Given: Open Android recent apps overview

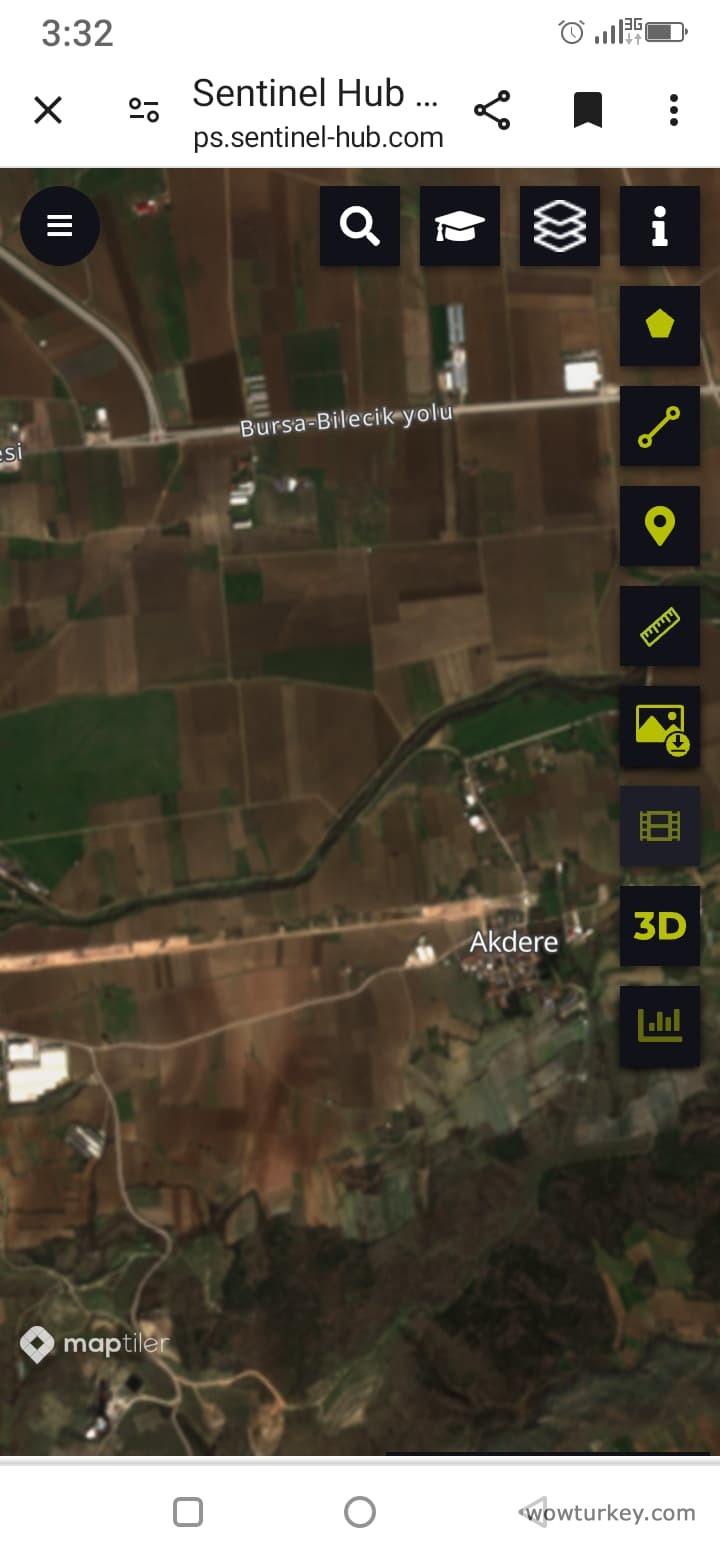Looking at the screenshot, I should tap(188, 1510).
